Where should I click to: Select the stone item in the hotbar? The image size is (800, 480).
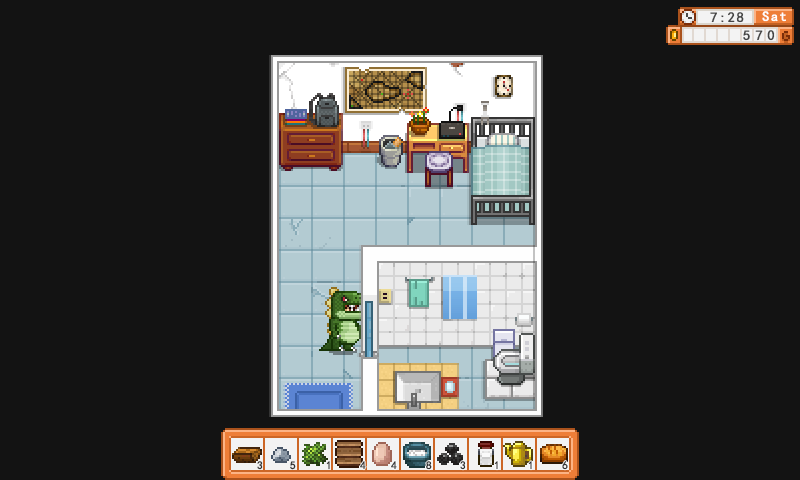click(x=281, y=454)
